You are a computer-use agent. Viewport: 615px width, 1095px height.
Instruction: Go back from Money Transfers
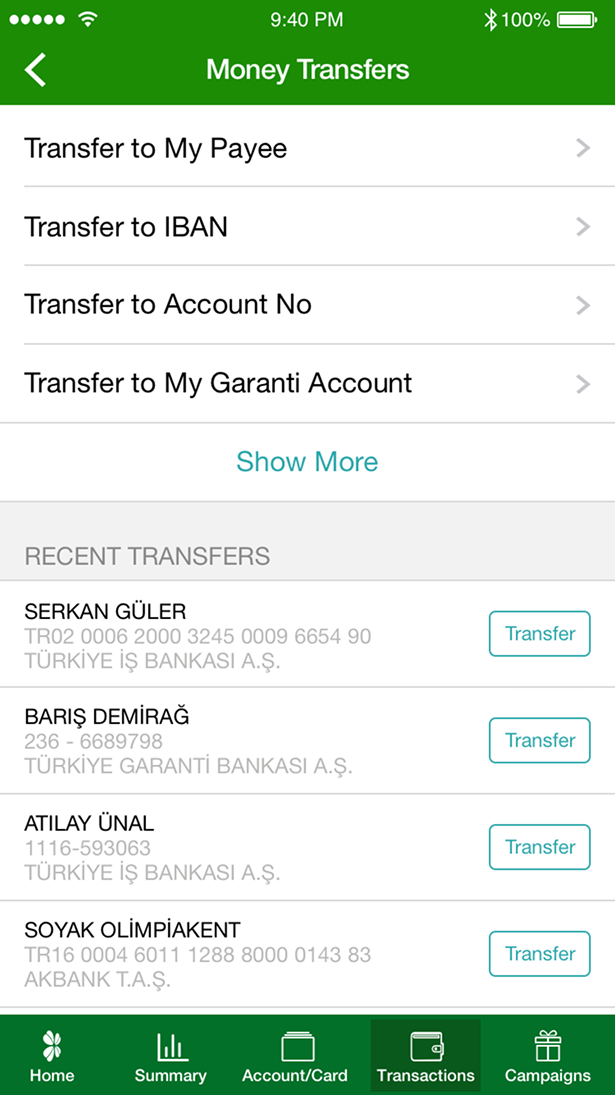click(36, 70)
